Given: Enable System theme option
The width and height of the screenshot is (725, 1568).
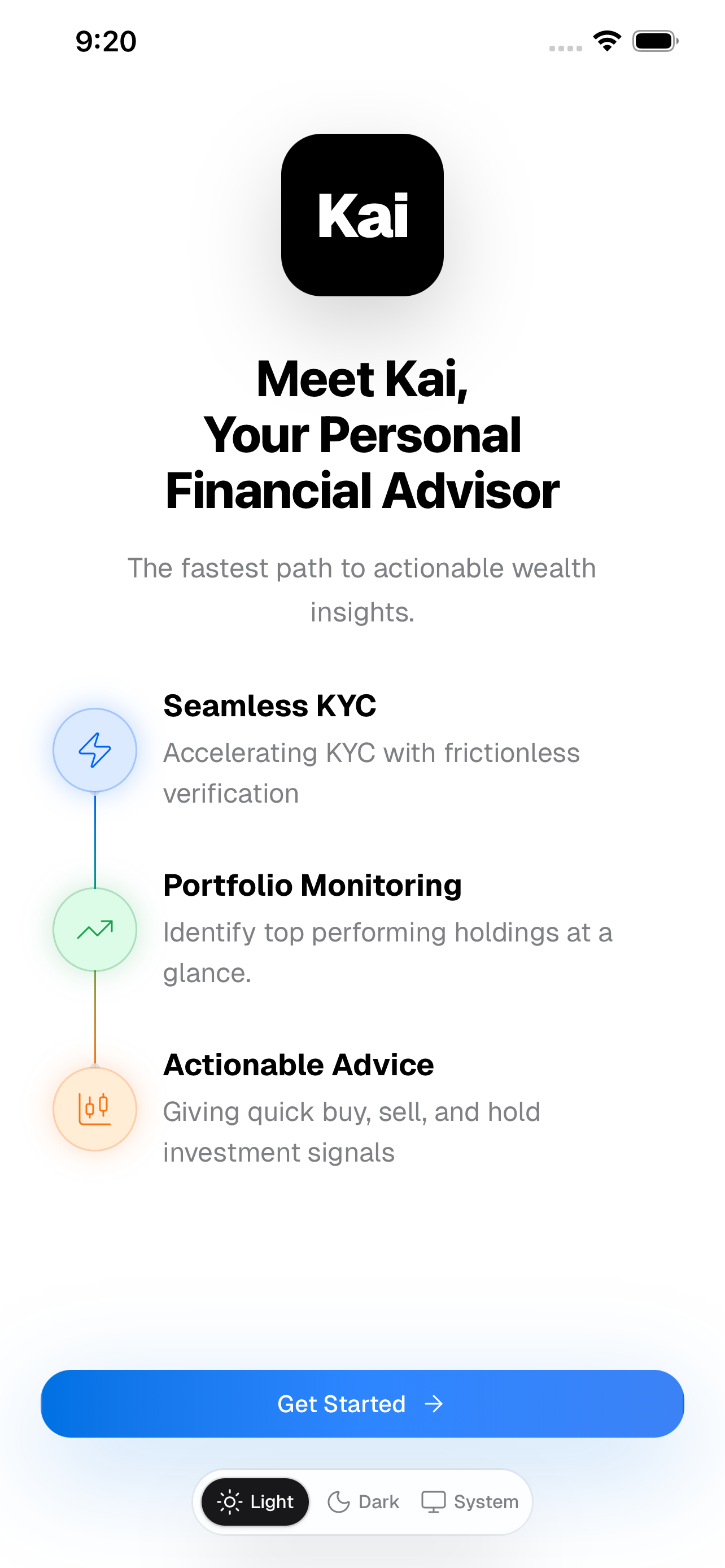Looking at the screenshot, I should [469, 1501].
